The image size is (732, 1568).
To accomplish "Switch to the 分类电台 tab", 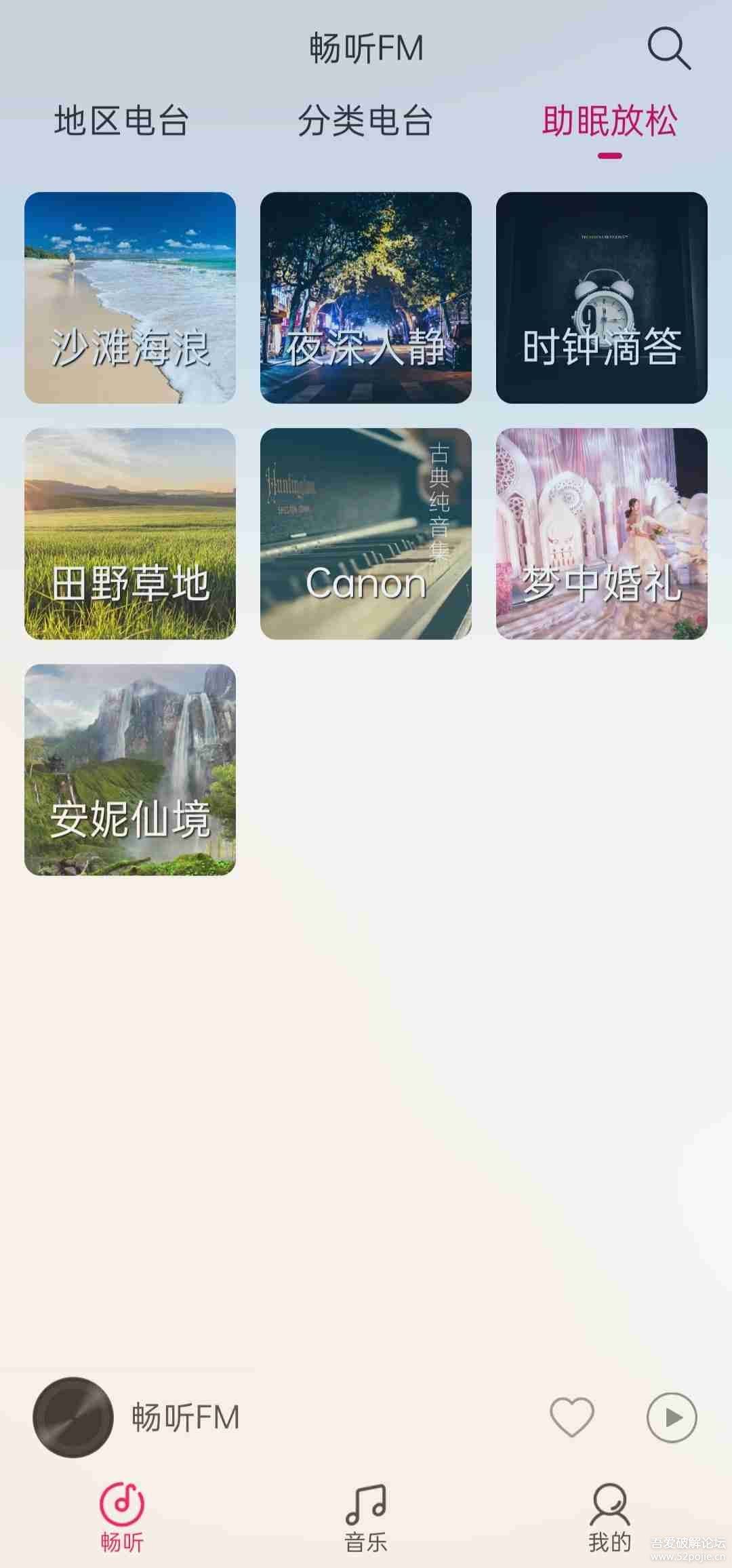I will point(365,122).
